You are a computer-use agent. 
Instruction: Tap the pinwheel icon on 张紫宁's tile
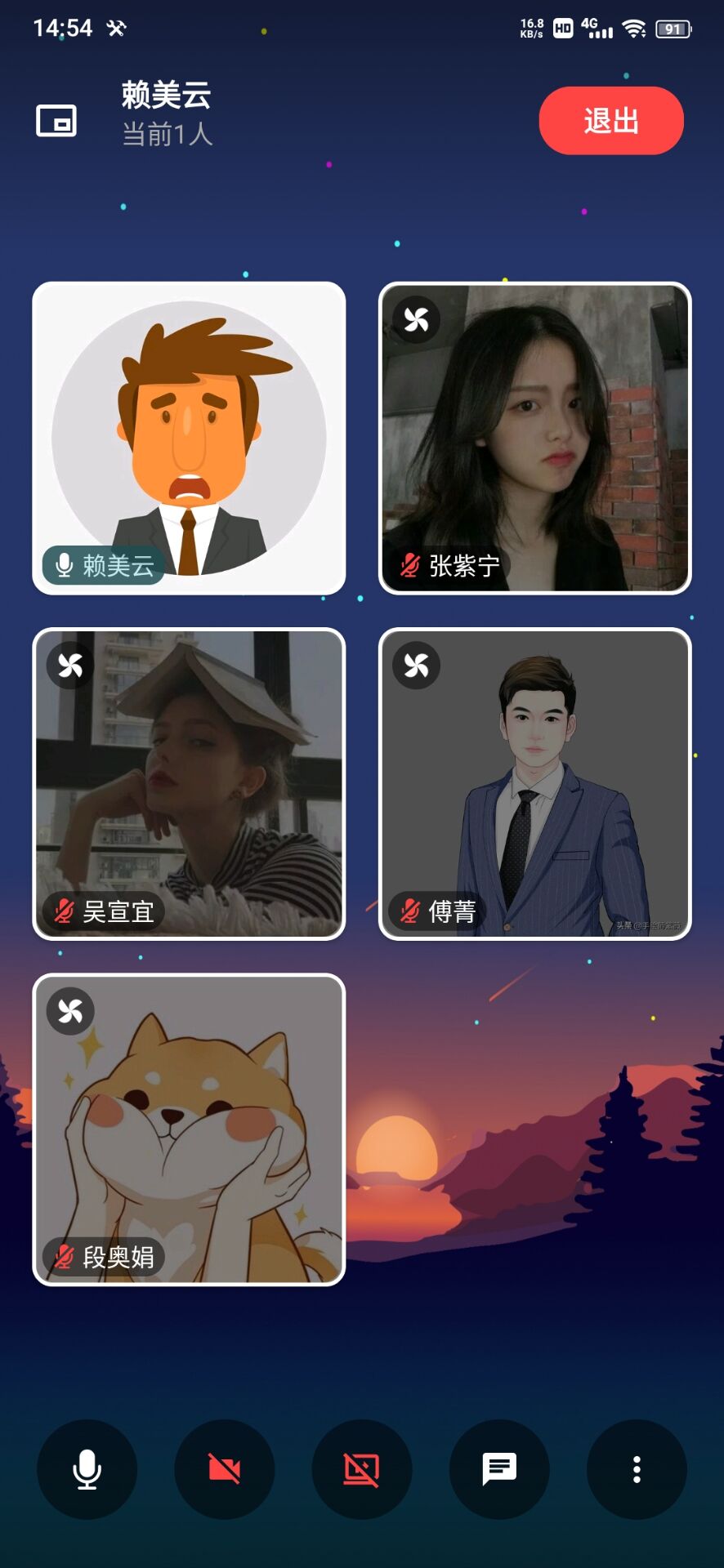click(417, 319)
